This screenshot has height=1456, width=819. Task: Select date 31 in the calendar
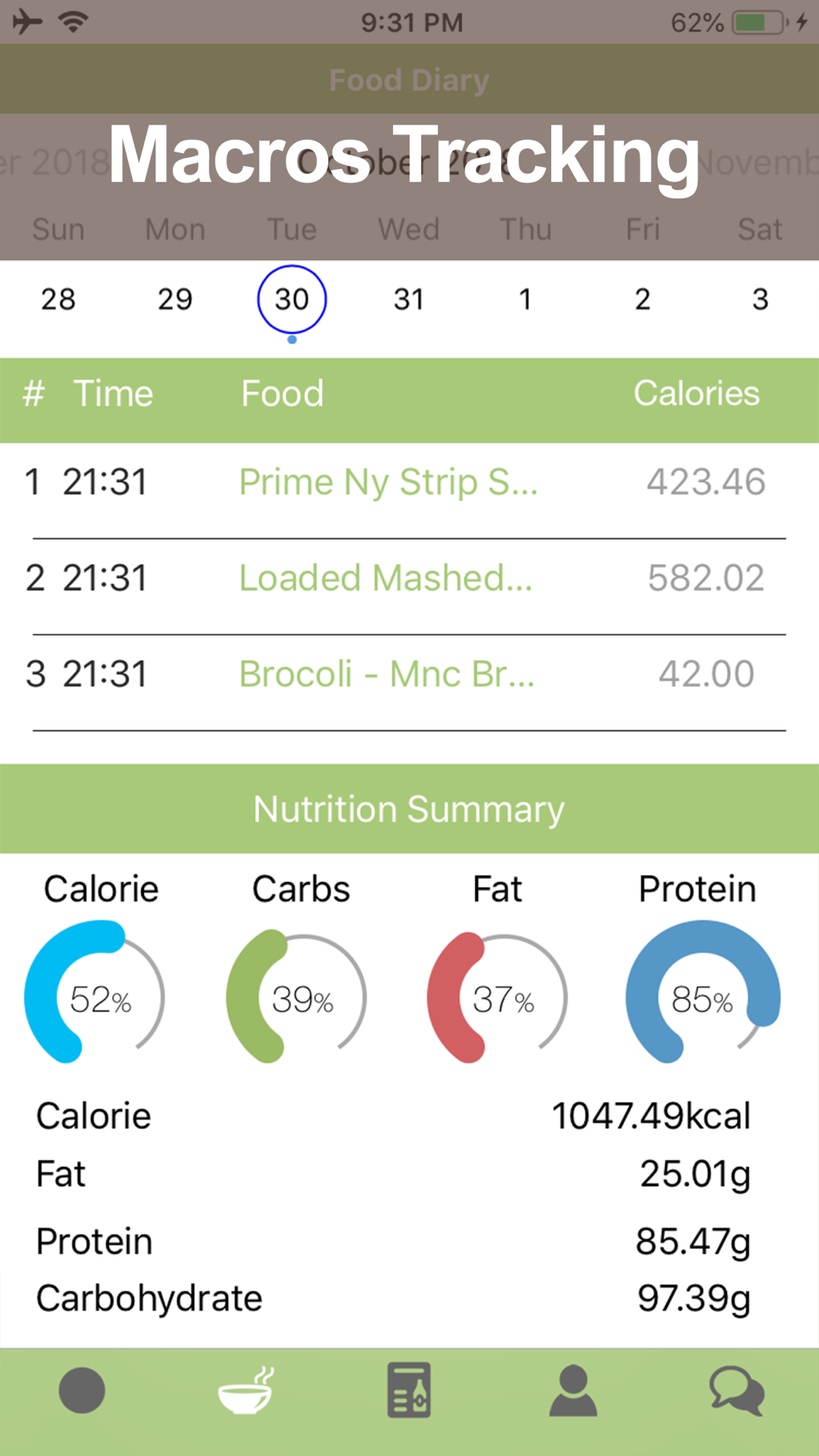click(409, 300)
